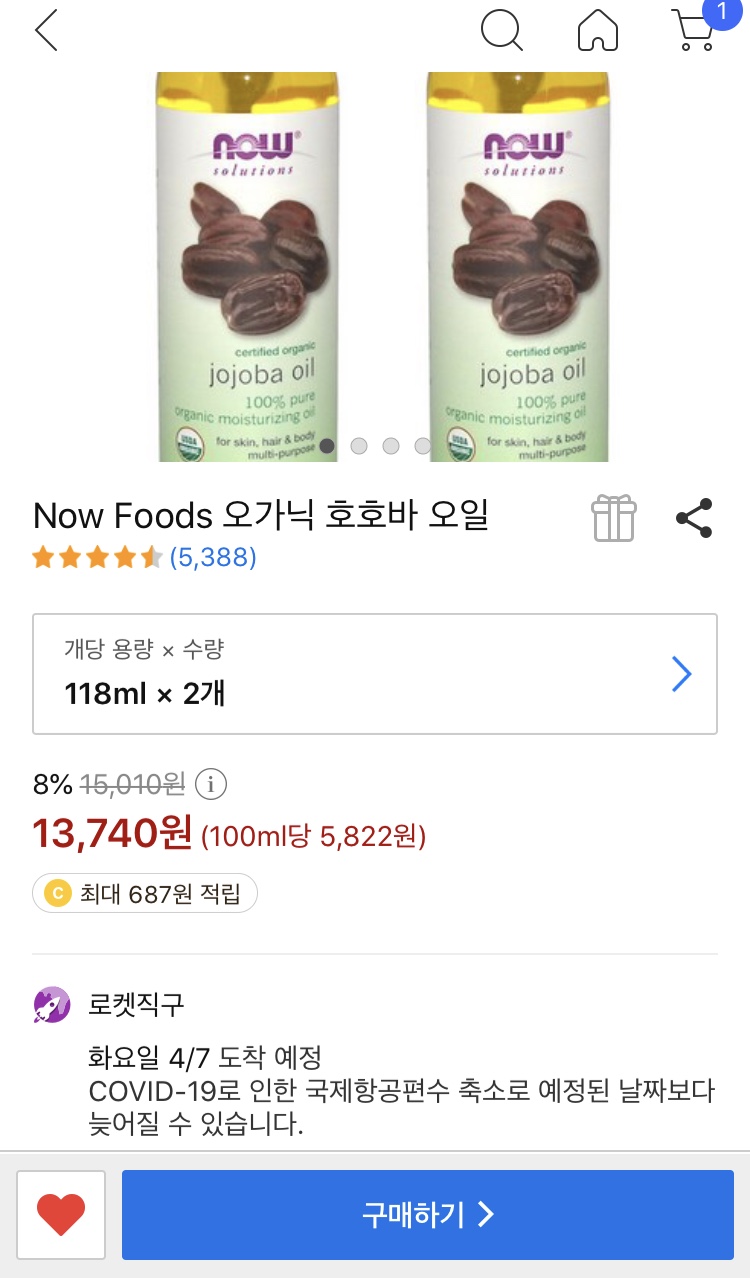Go back to the previous page
Image resolution: width=750 pixels, height=1278 pixels.
pos(46,31)
